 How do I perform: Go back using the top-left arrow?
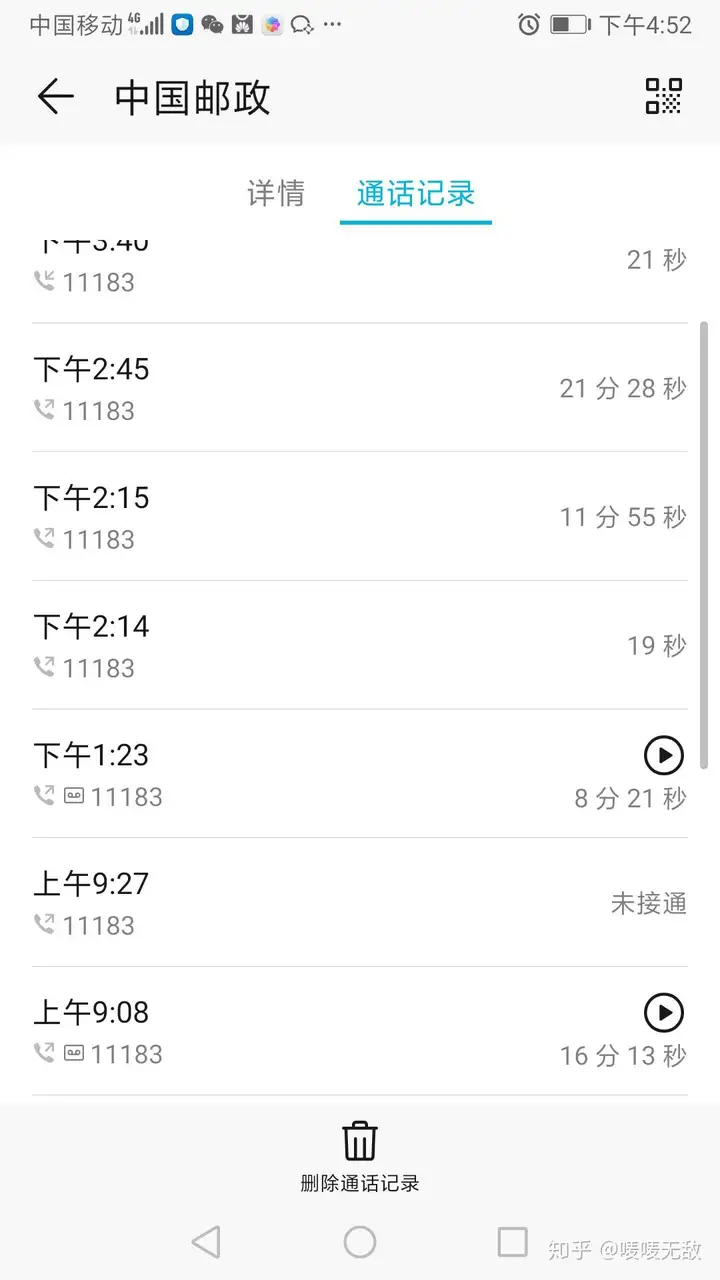[x=56, y=97]
